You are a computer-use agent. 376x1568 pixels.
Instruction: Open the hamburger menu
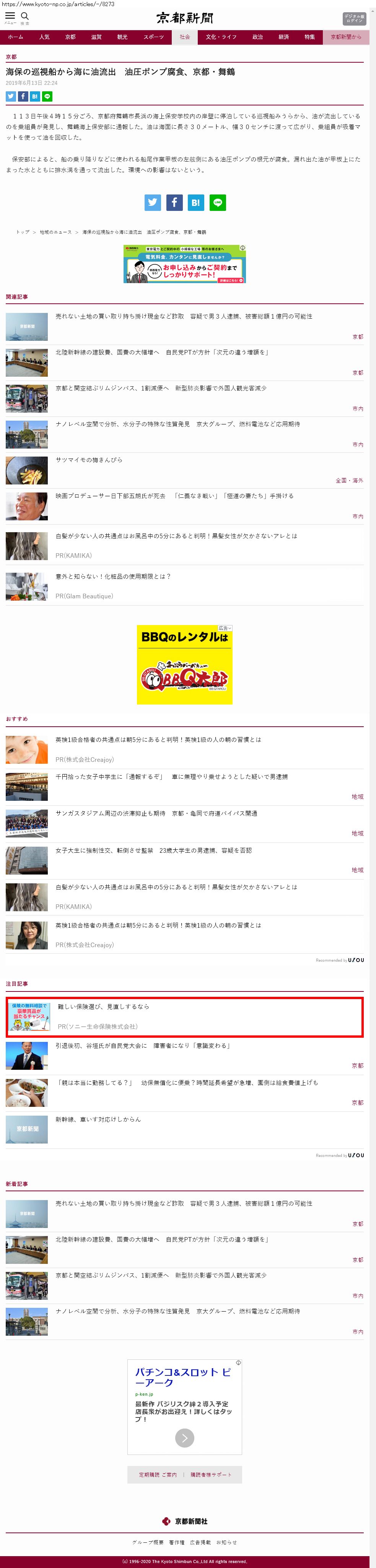tap(10, 17)
